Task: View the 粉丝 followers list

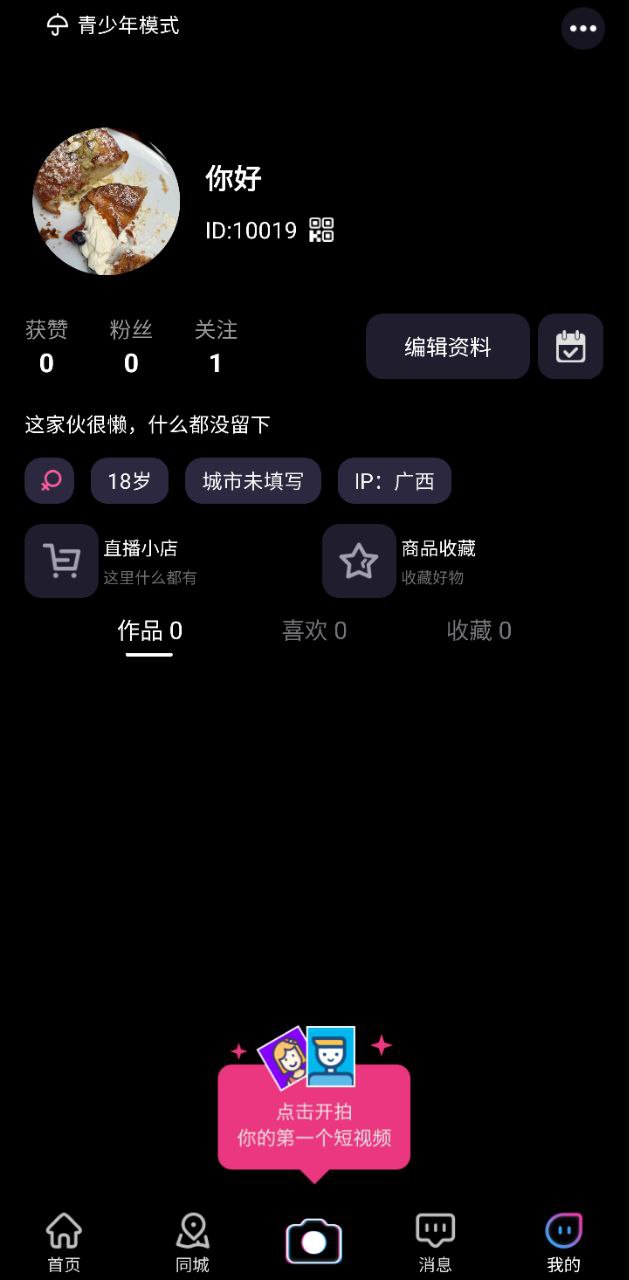Action: pyautogui.click(x=131, y=347)
